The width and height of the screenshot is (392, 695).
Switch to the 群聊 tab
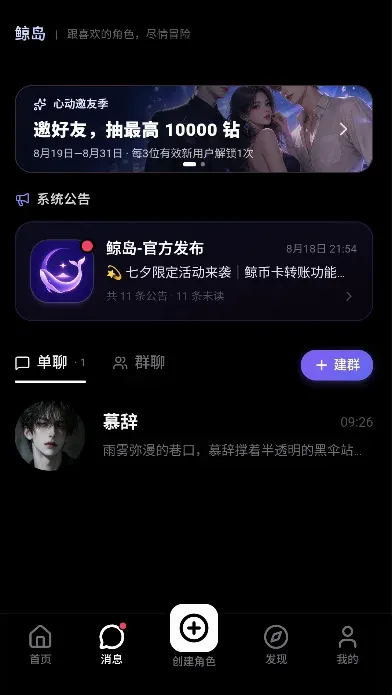tap(139, 363)
